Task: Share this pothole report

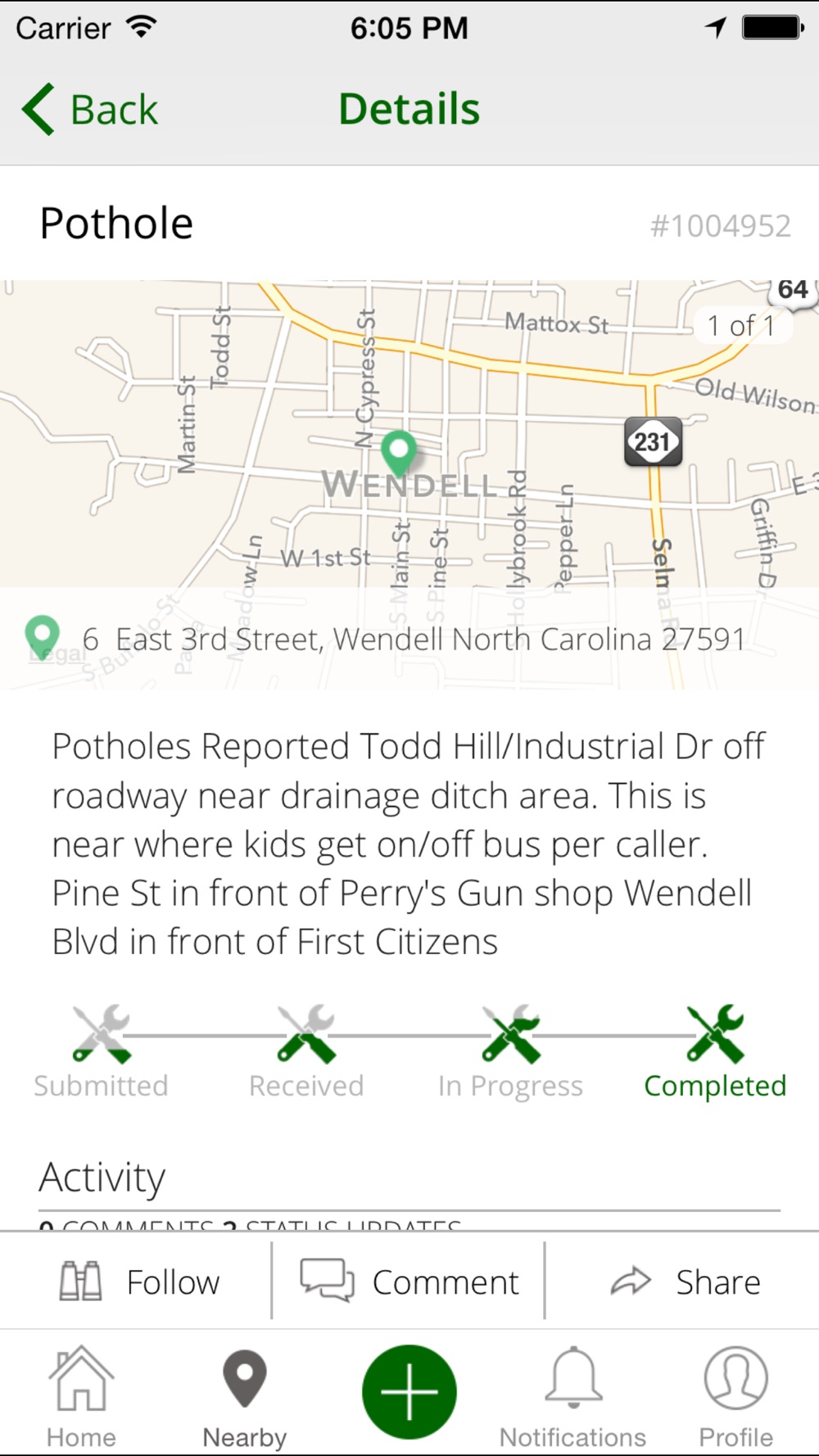Action: [x=685, y=1282]
